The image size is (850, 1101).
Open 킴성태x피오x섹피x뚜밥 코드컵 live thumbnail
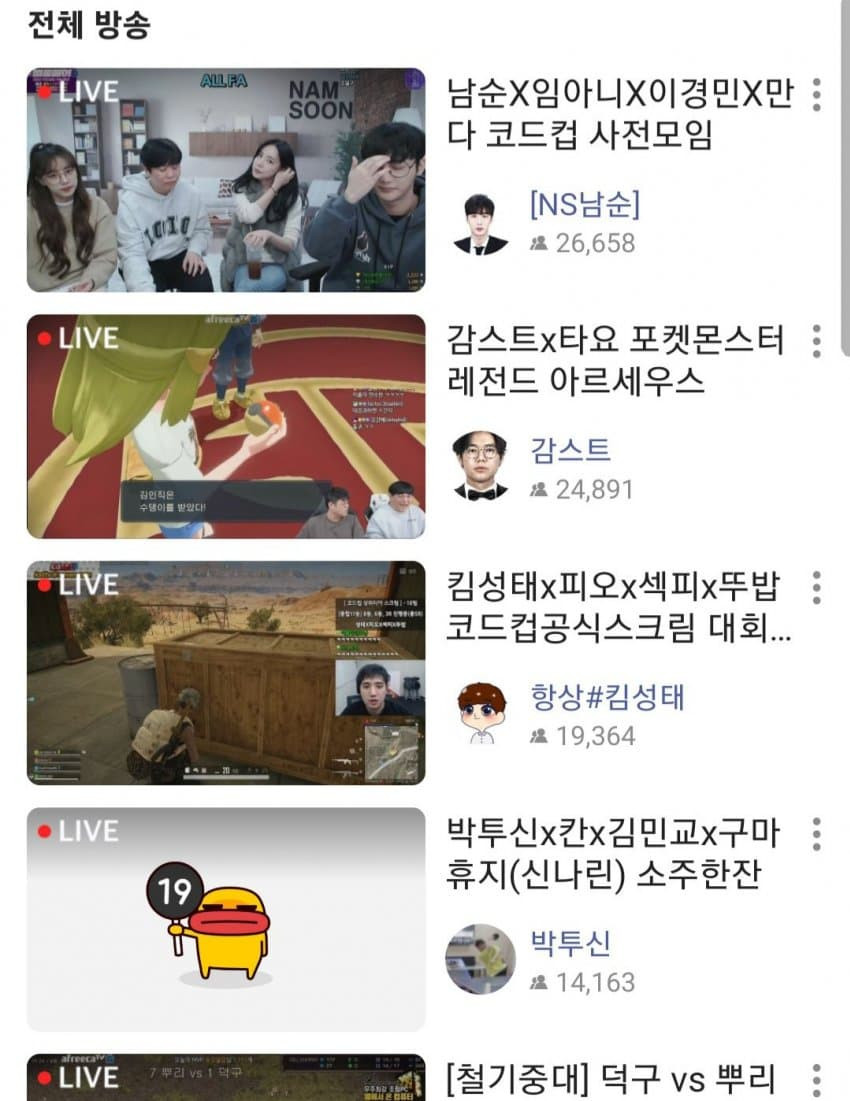click(225, 672)
